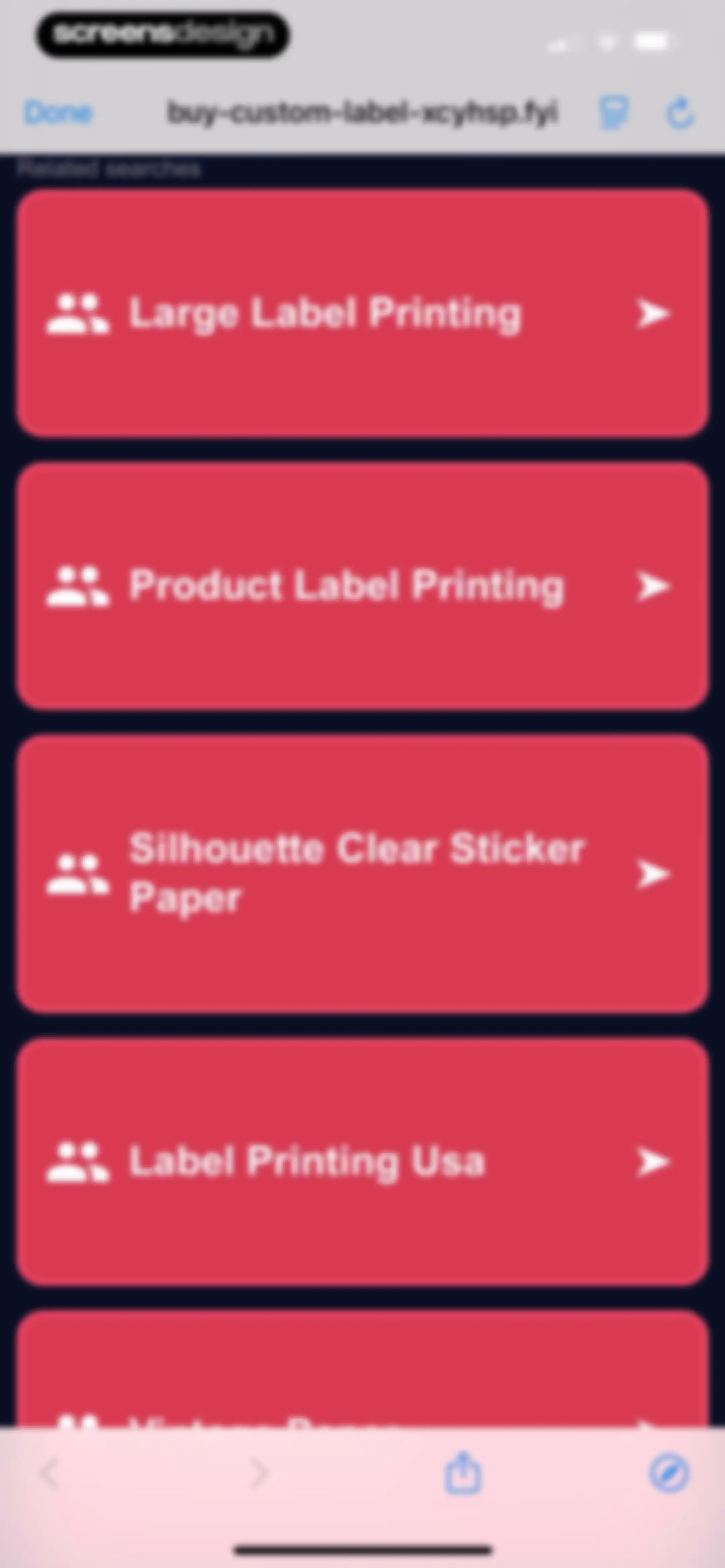725x1568 pixels.
Task: Open Large Label Printing search
Action: click(x=363, y=314)
